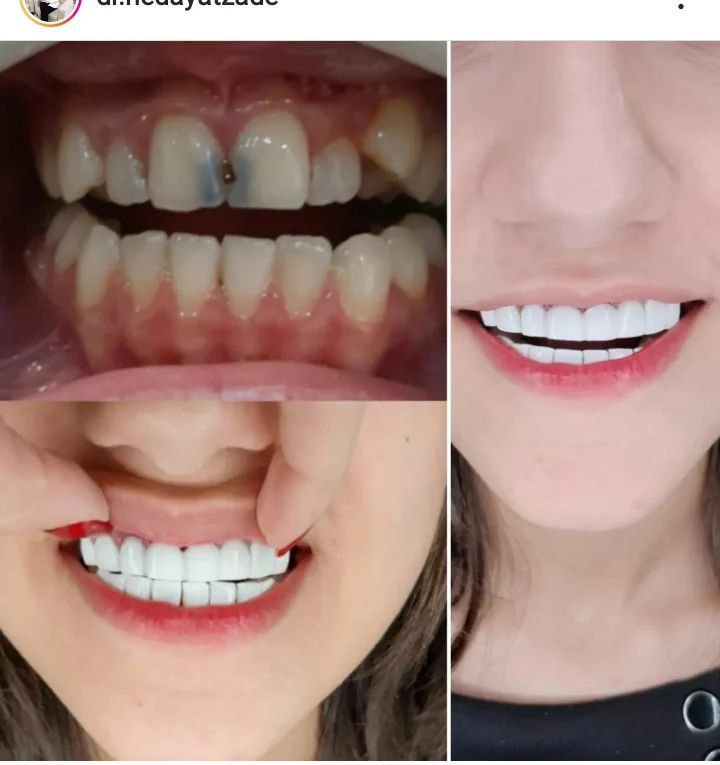This screenshot has width=720, height=765.
Task: Open the poster's profile picture
Action: pos(49,7)
